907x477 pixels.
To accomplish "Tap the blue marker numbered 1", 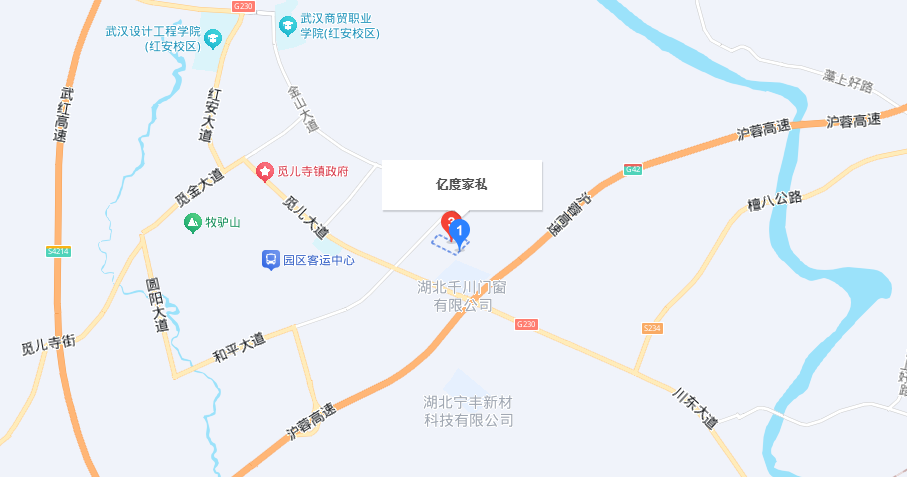I will [x=460, y=231].
